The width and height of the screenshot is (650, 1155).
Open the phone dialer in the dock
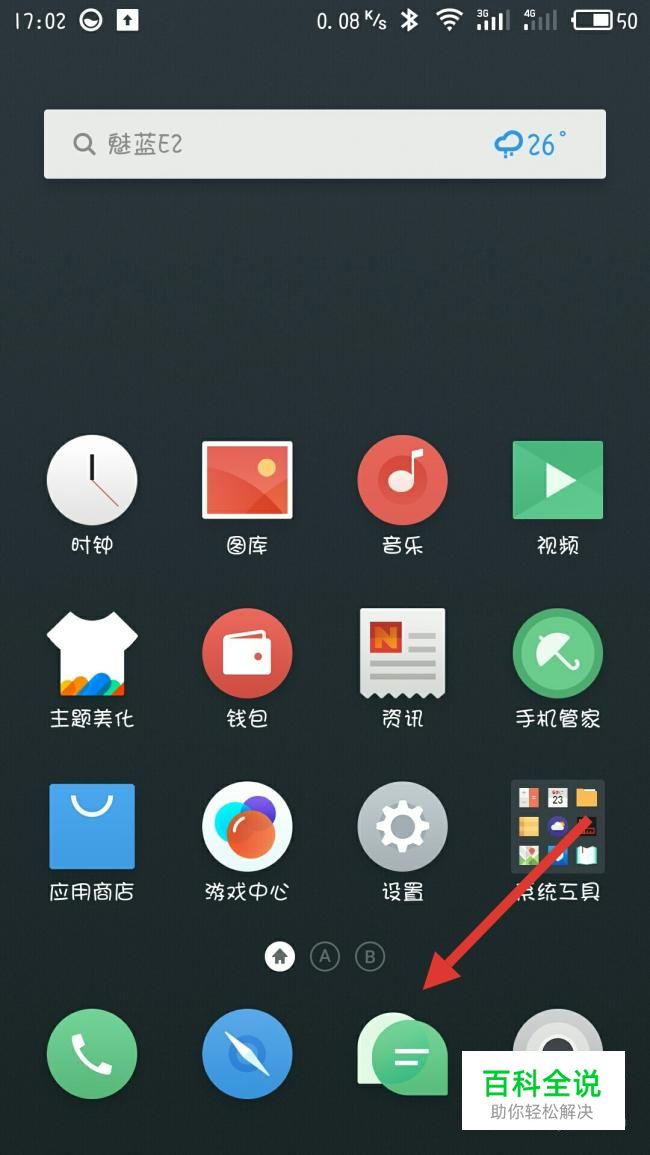(x=92, y=1054)
